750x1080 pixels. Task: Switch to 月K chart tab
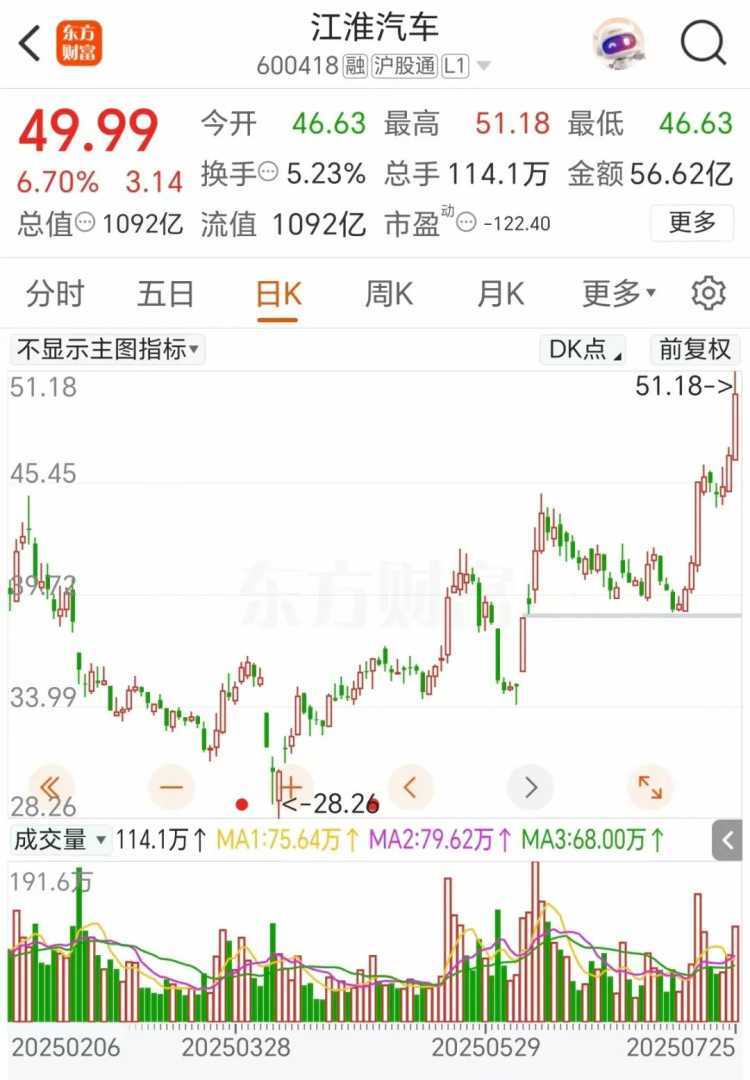(x=500, y=294)
